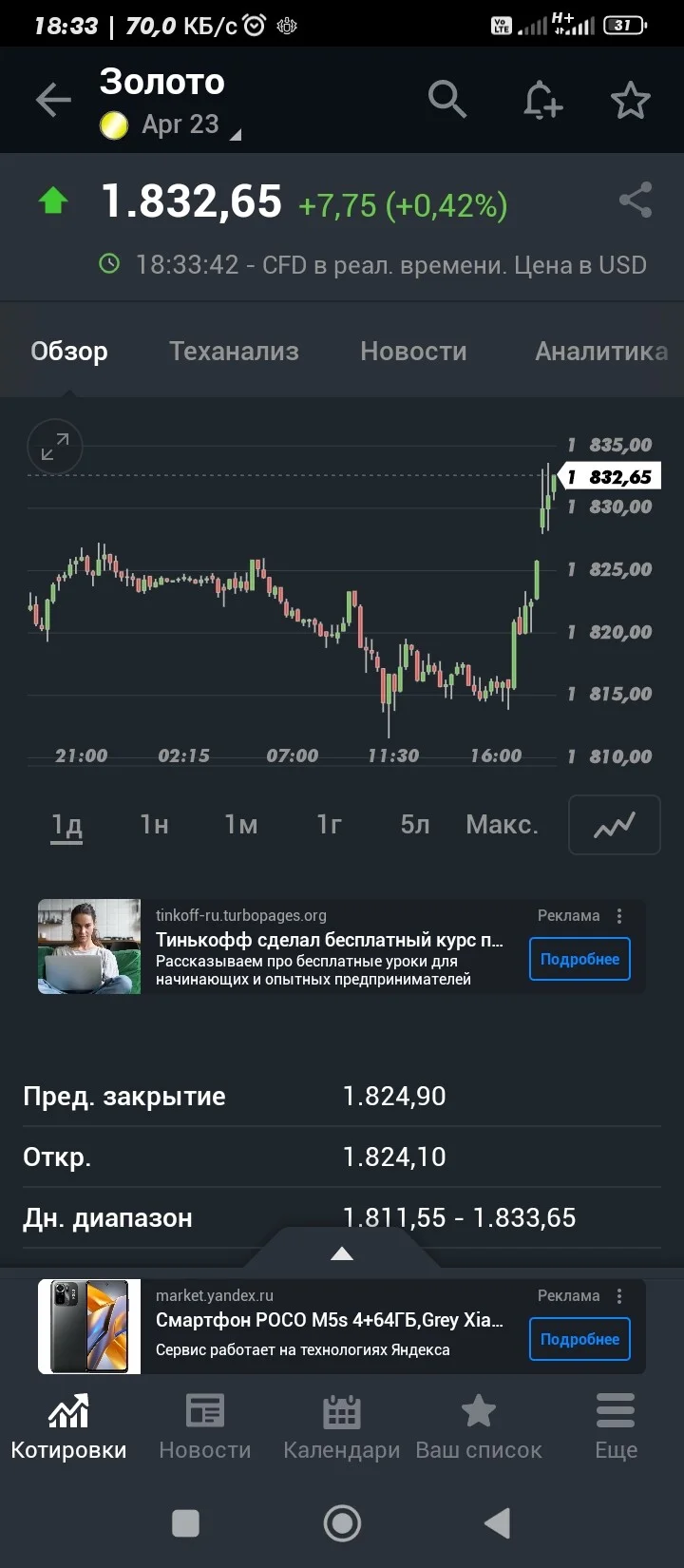
Task: Go back using the top arrow
Action: tap(53, 100)
